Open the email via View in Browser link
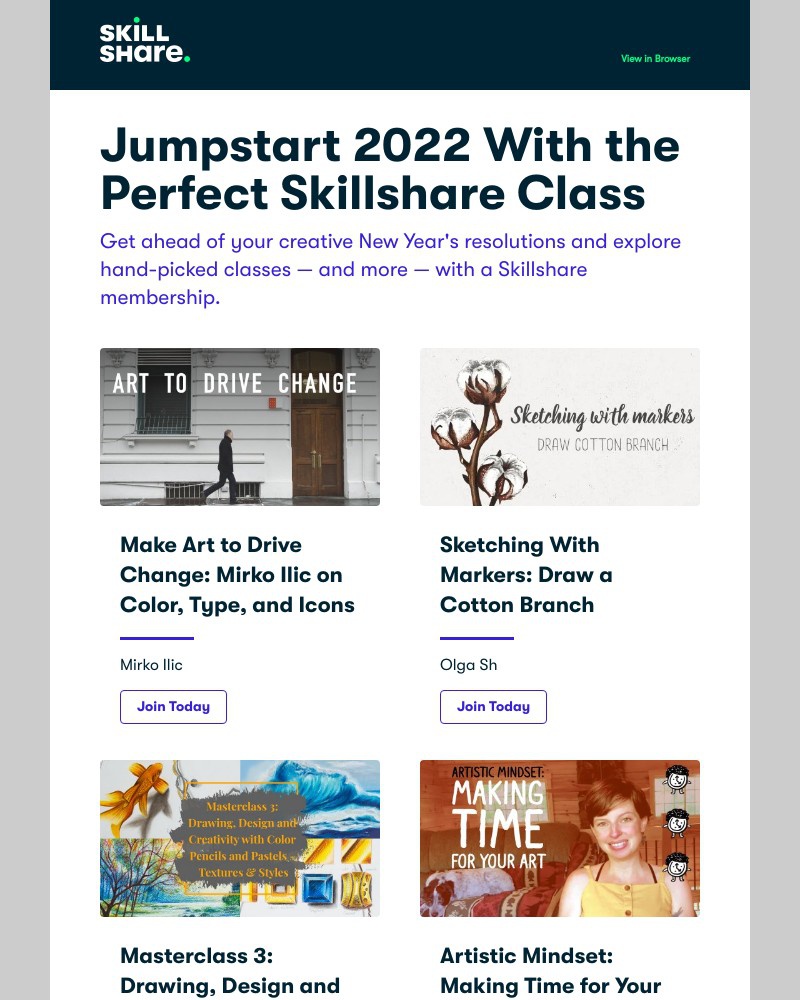The width and height of the screenshot is (800, 1000). [655, 59]
